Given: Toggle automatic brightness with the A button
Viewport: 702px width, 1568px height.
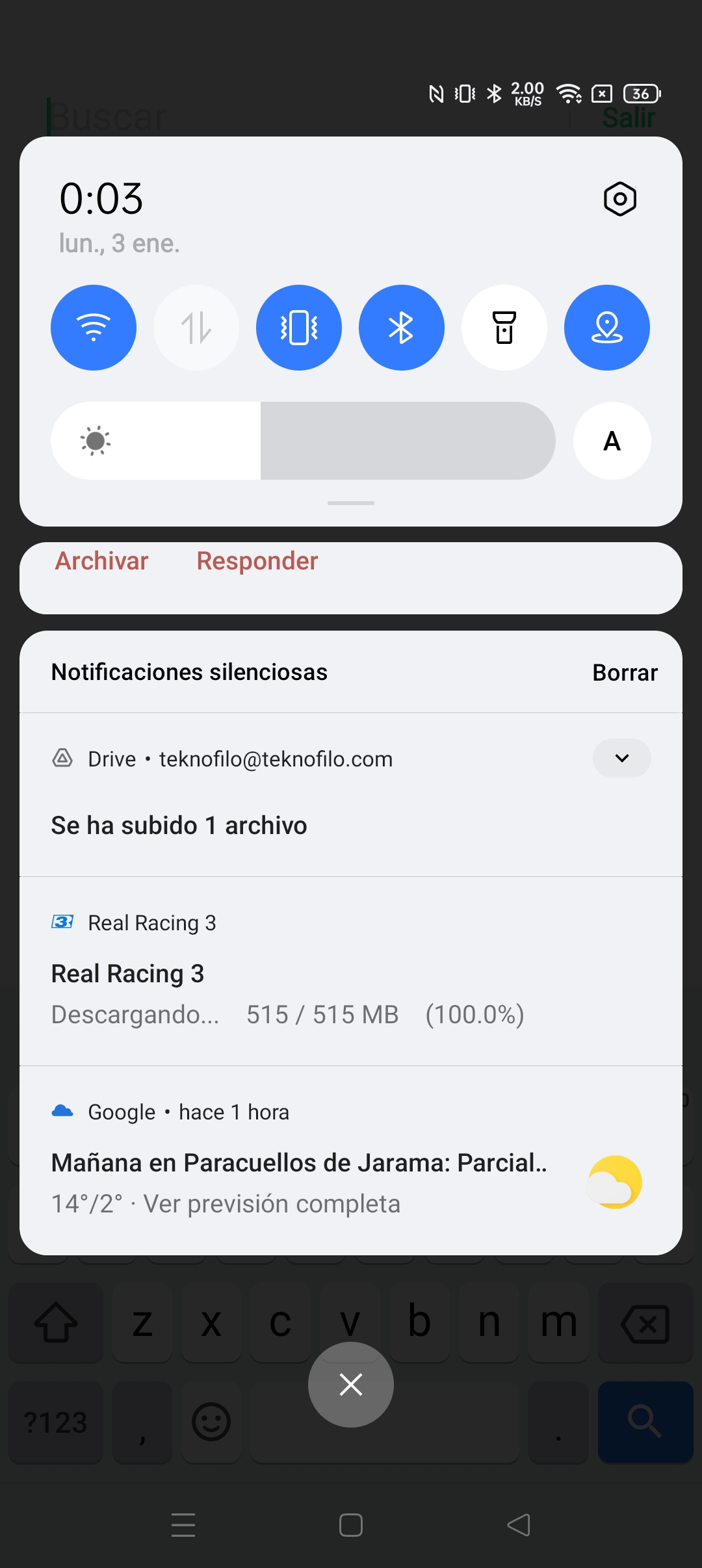Looking at the screenshot, I should click(612, 441).
